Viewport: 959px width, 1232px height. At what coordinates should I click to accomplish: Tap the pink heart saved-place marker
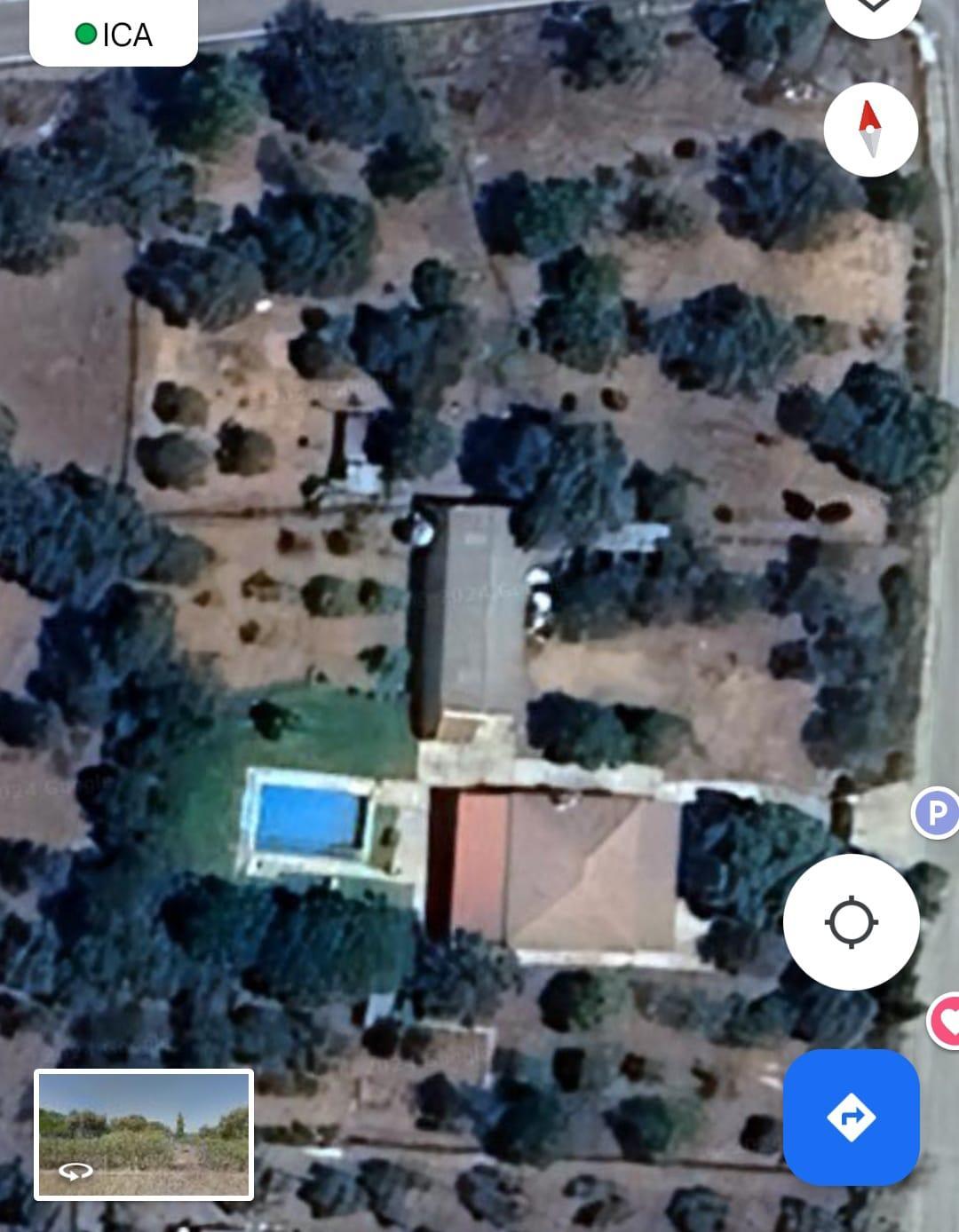[x=945, y=1022]
